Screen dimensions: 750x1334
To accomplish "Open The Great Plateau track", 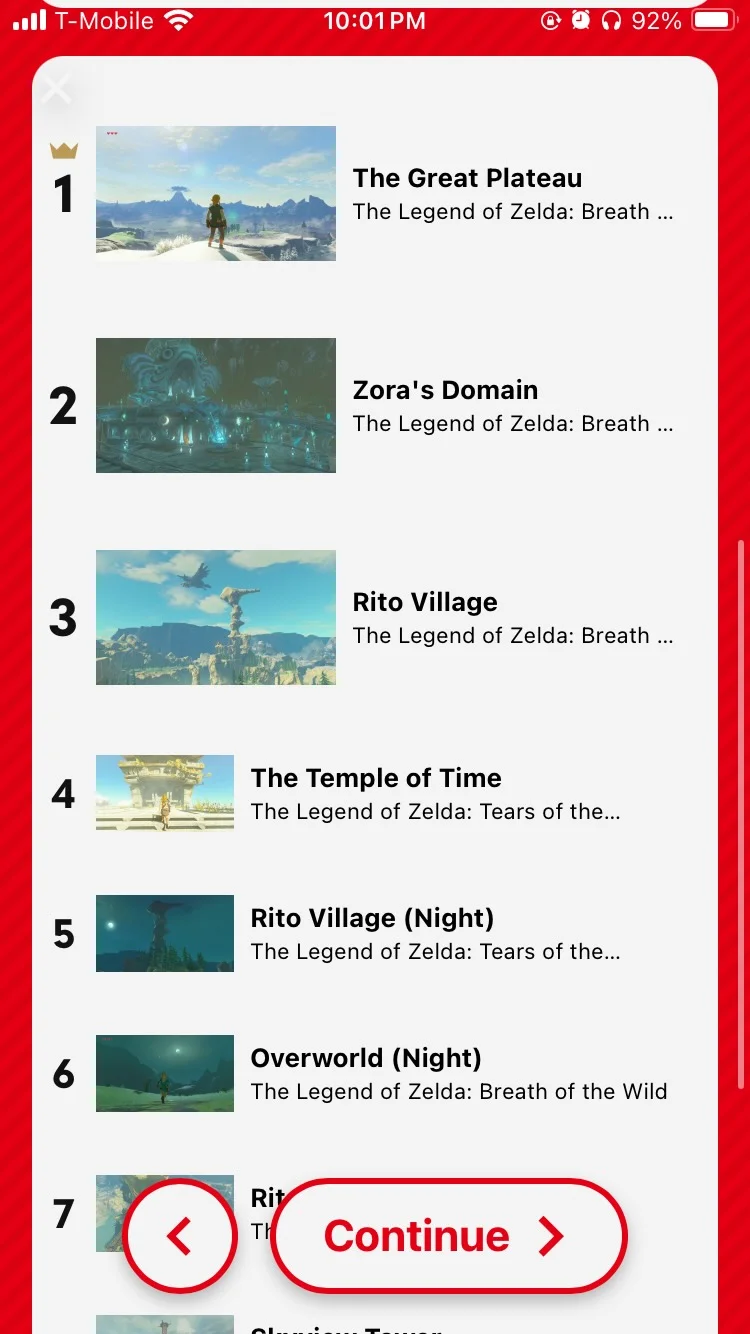I will coord(466,193).
